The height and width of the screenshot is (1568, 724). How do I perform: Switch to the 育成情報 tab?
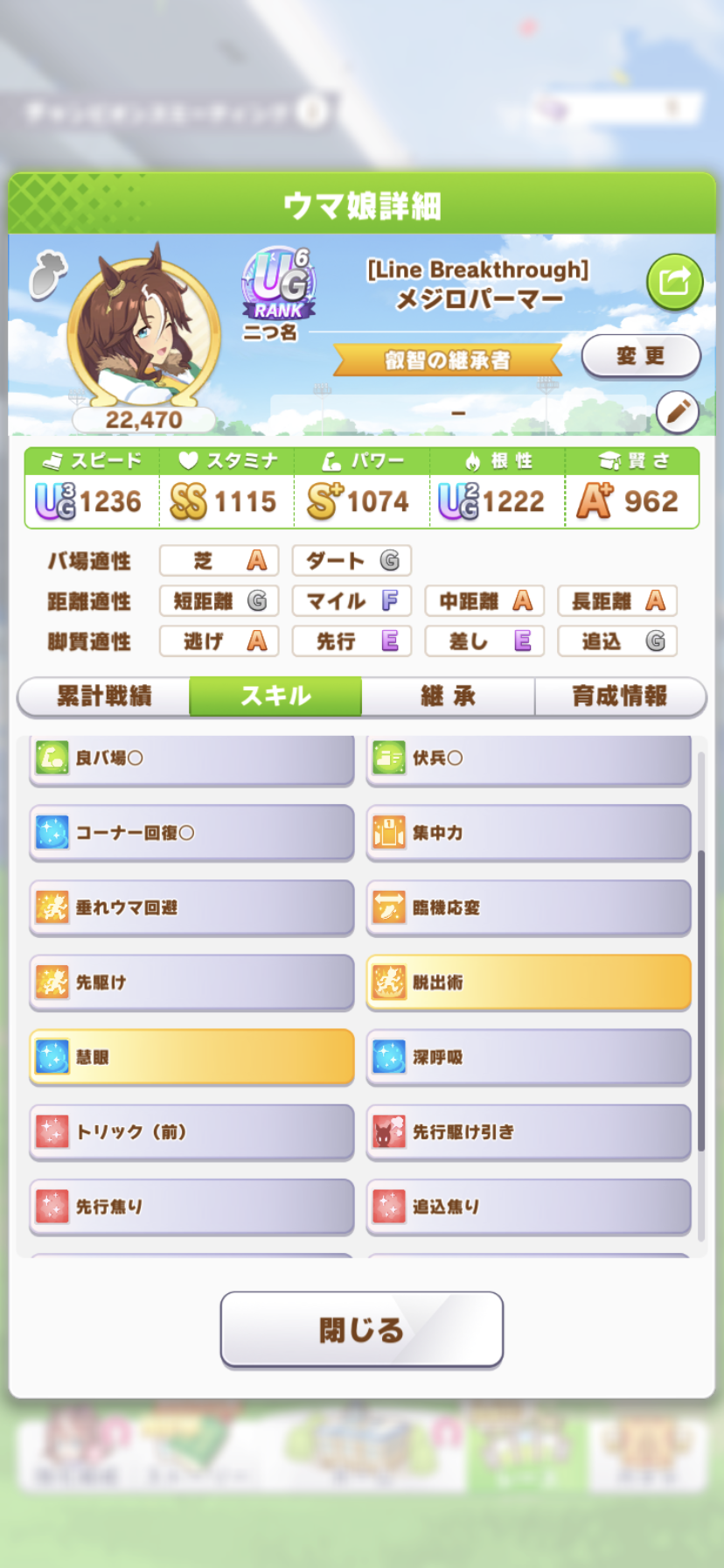(619, 696)
